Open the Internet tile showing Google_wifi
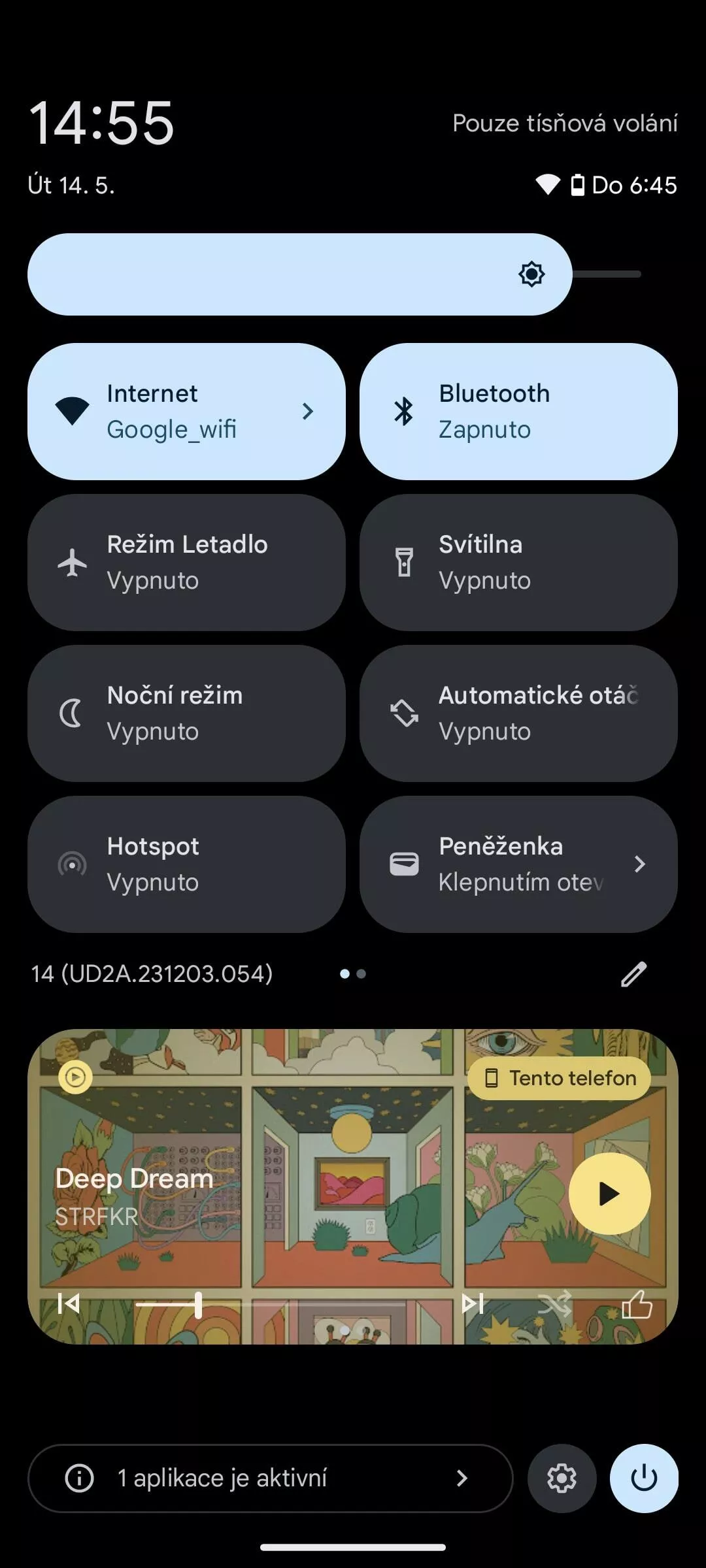 tap(186, 412)
